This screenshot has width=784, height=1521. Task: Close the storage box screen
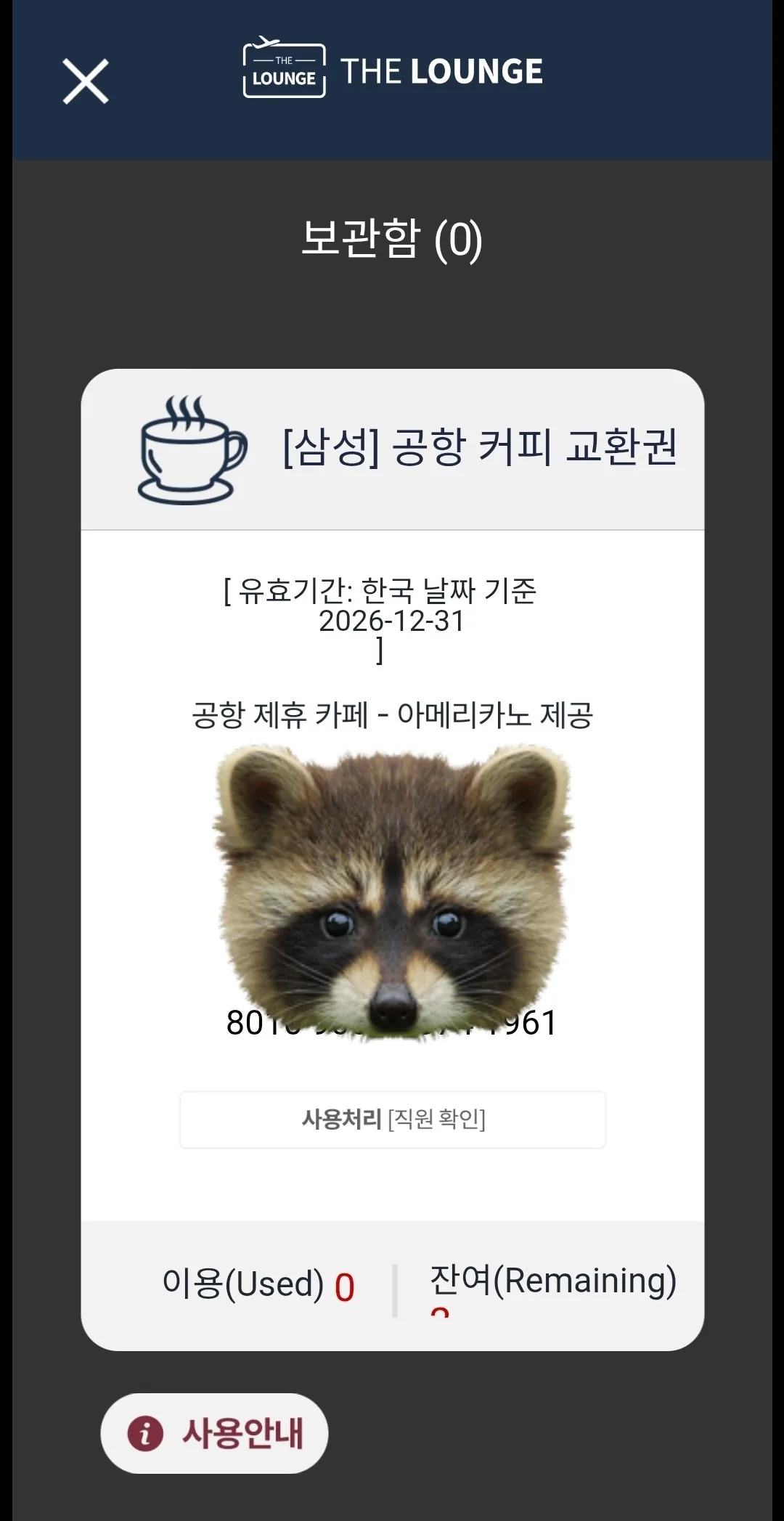(86, 81)
